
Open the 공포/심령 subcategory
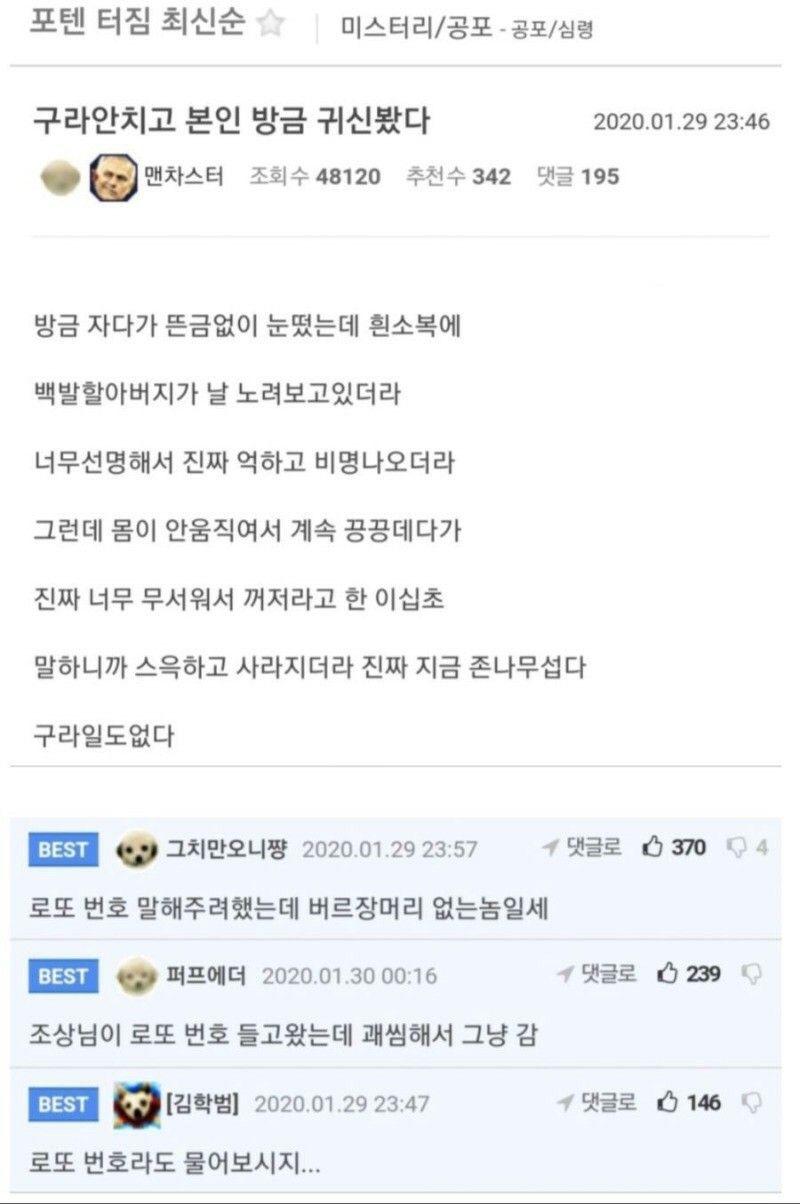(552, 29)
